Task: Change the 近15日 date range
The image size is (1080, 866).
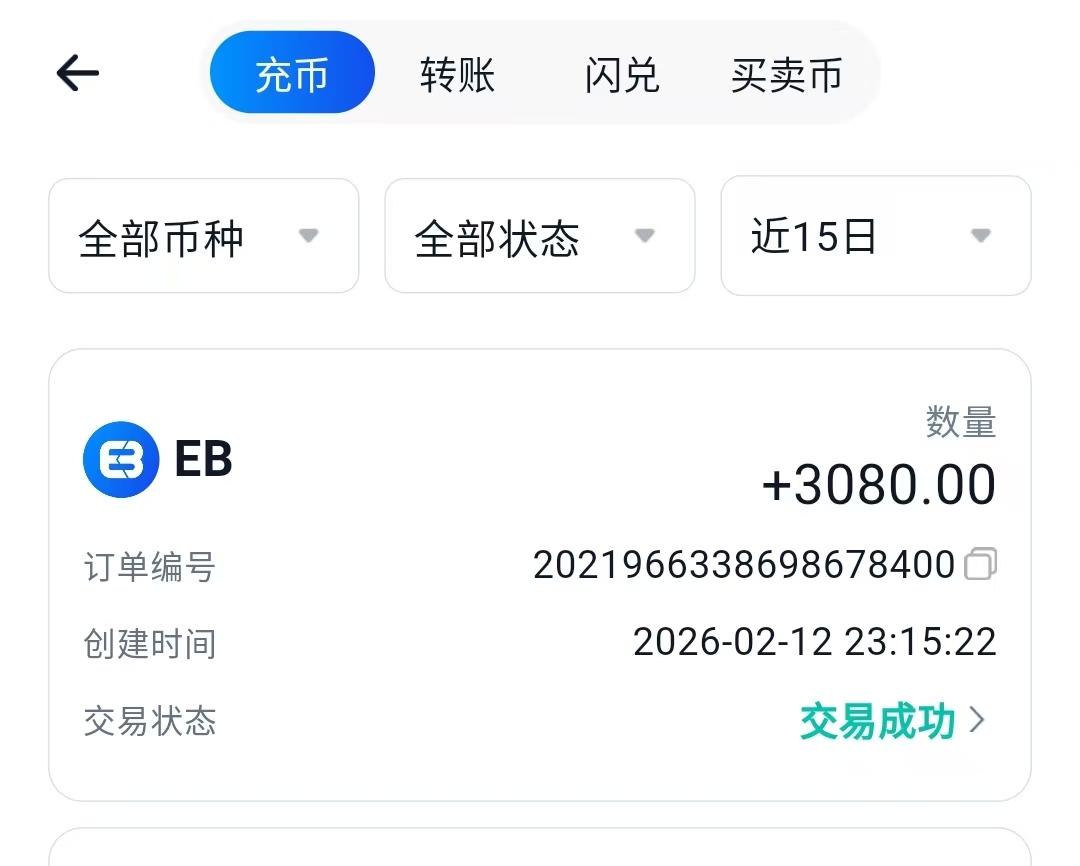Action: click(x=875, y=237)
